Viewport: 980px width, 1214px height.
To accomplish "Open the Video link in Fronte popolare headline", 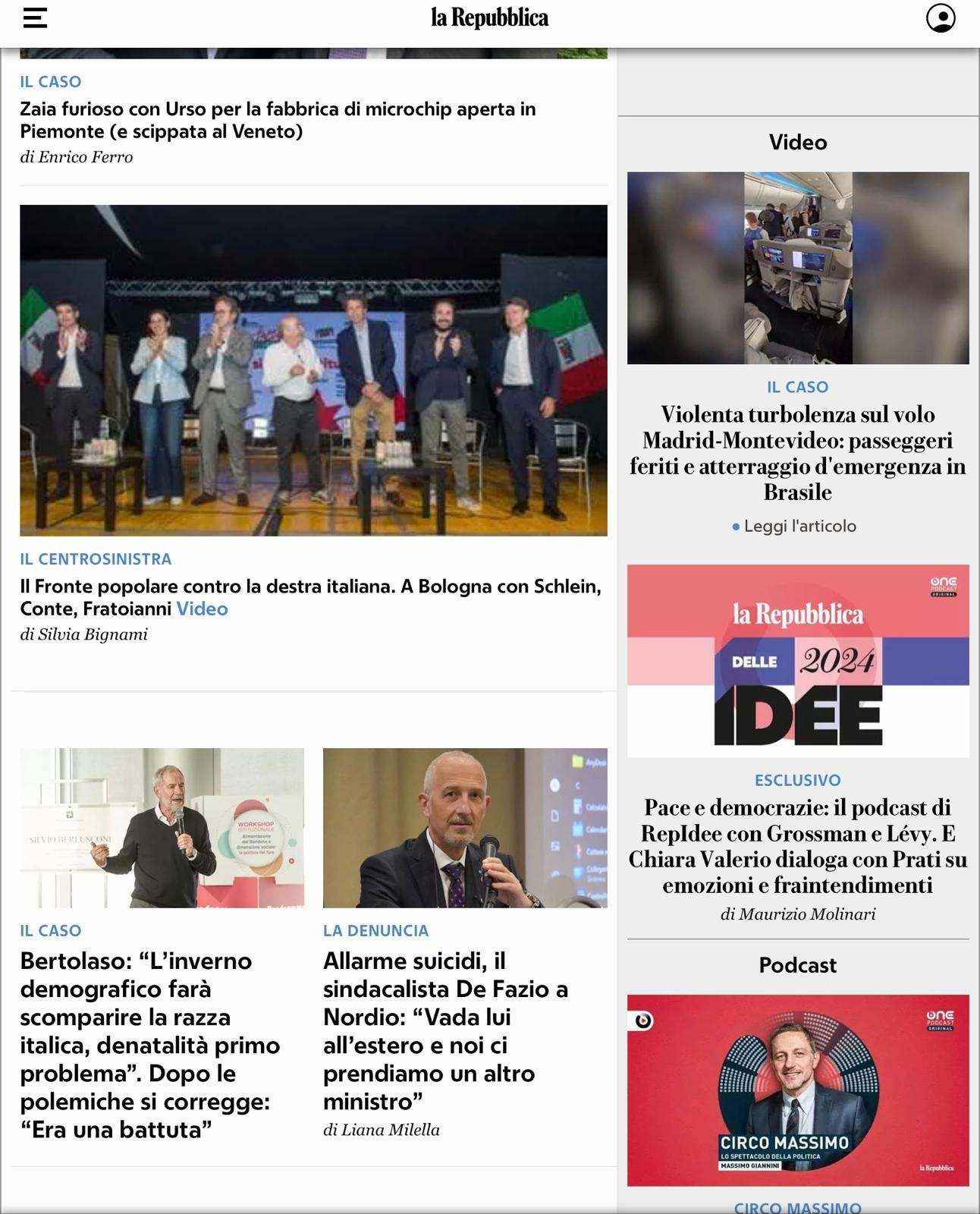I will tap(202, 609).
